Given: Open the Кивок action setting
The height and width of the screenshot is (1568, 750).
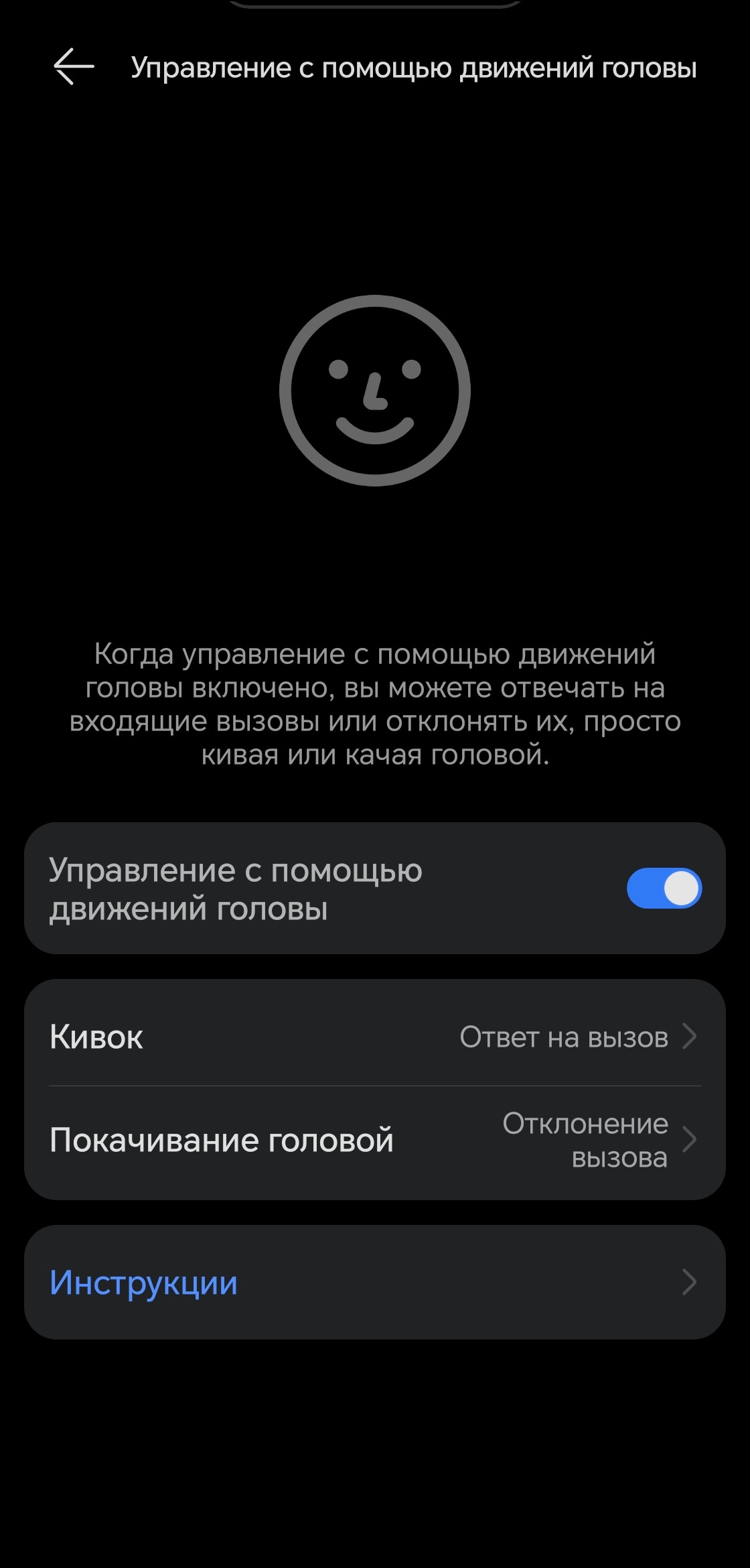Looking at the screenshot, I should (x=375, y=1037).
